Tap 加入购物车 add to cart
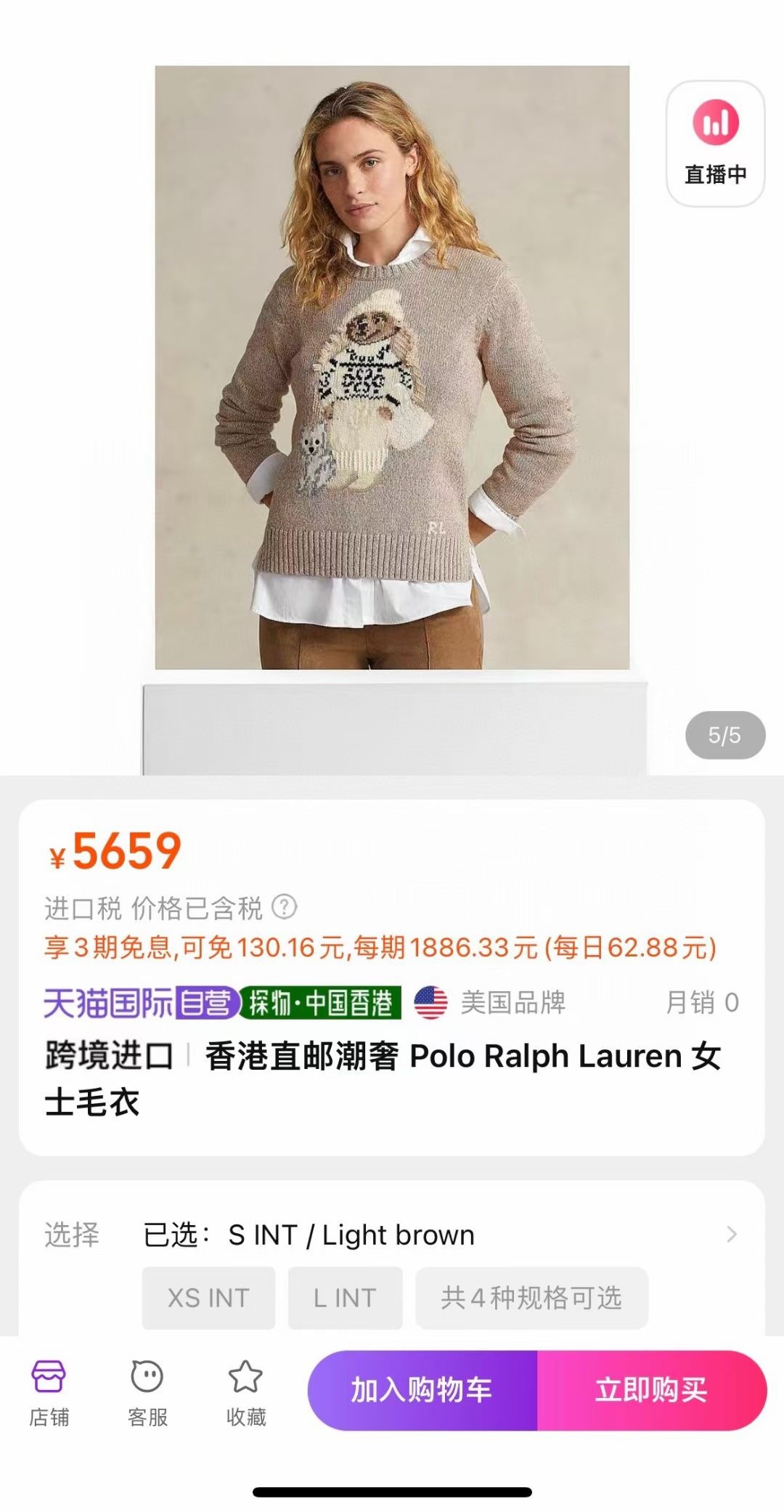784x1512 pixels. tap(422, 1390)
